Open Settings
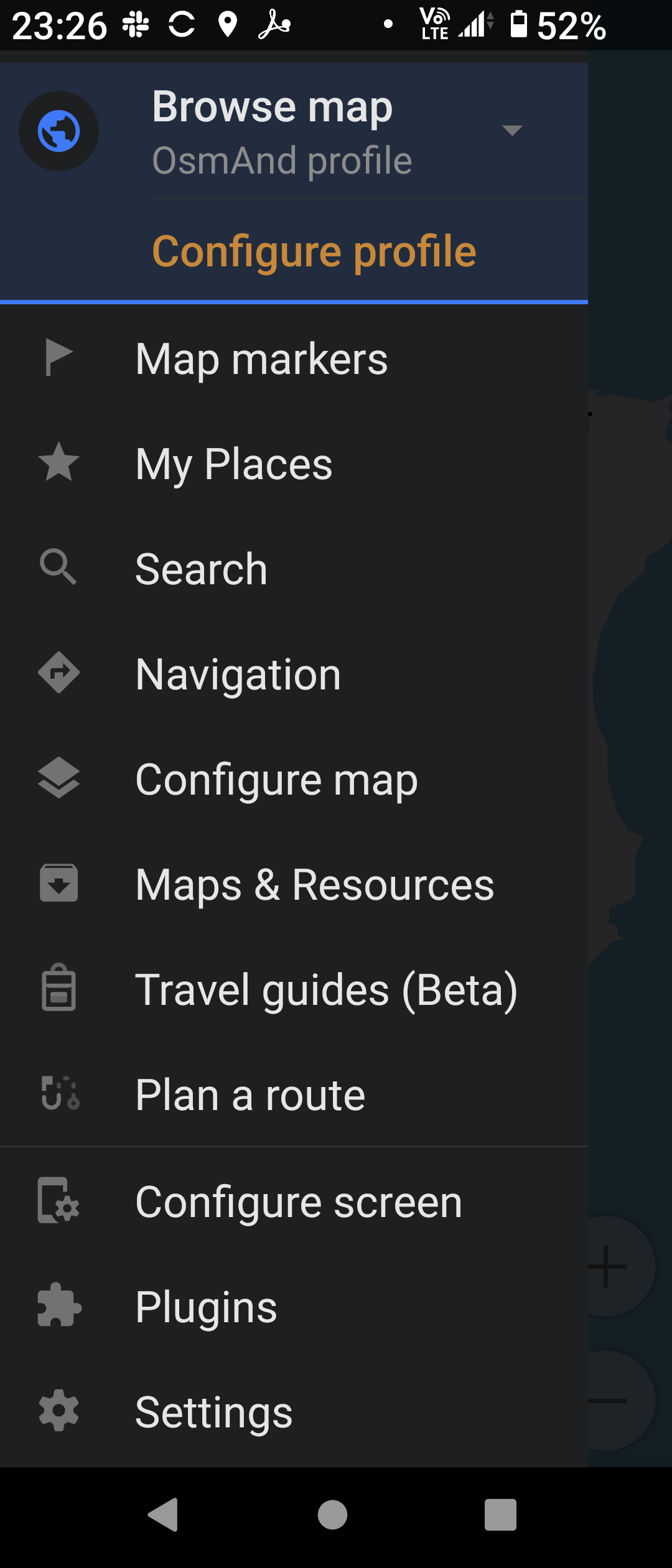Screen dimensions: 672x1568 pos(213,1412)
